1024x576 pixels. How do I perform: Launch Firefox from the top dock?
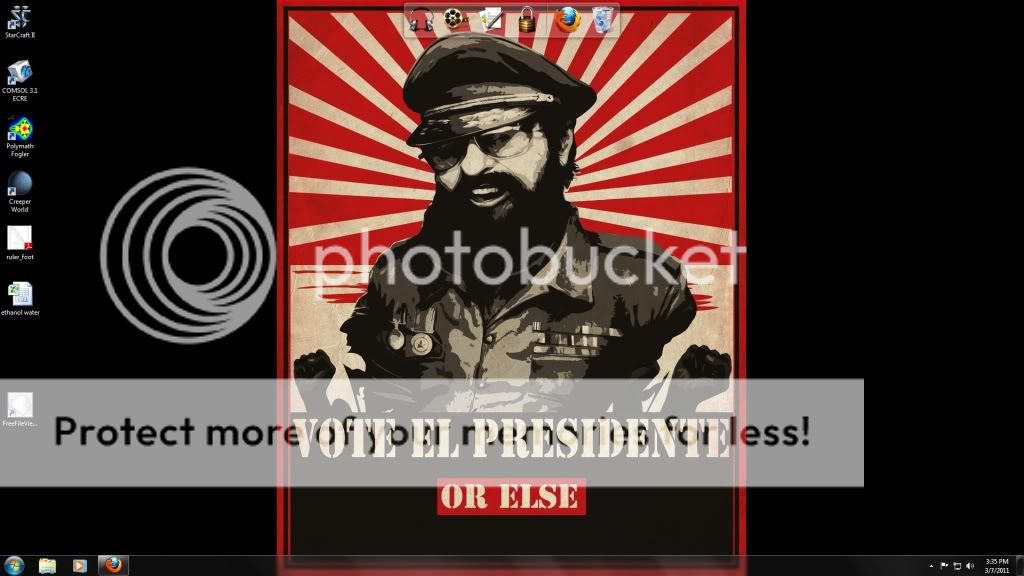coord(567,18)
